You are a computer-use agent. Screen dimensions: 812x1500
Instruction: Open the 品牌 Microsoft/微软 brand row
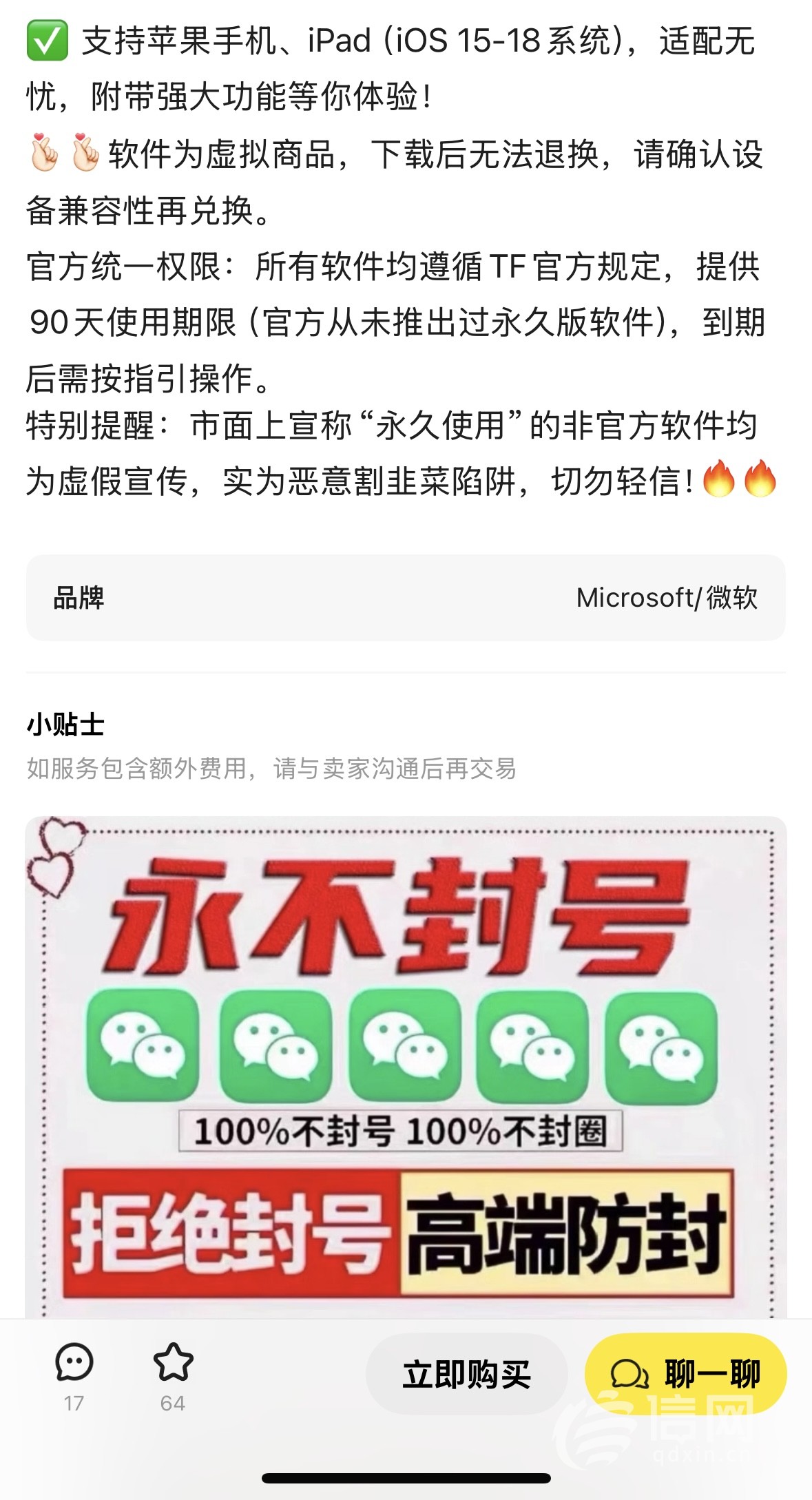[405, 597]
